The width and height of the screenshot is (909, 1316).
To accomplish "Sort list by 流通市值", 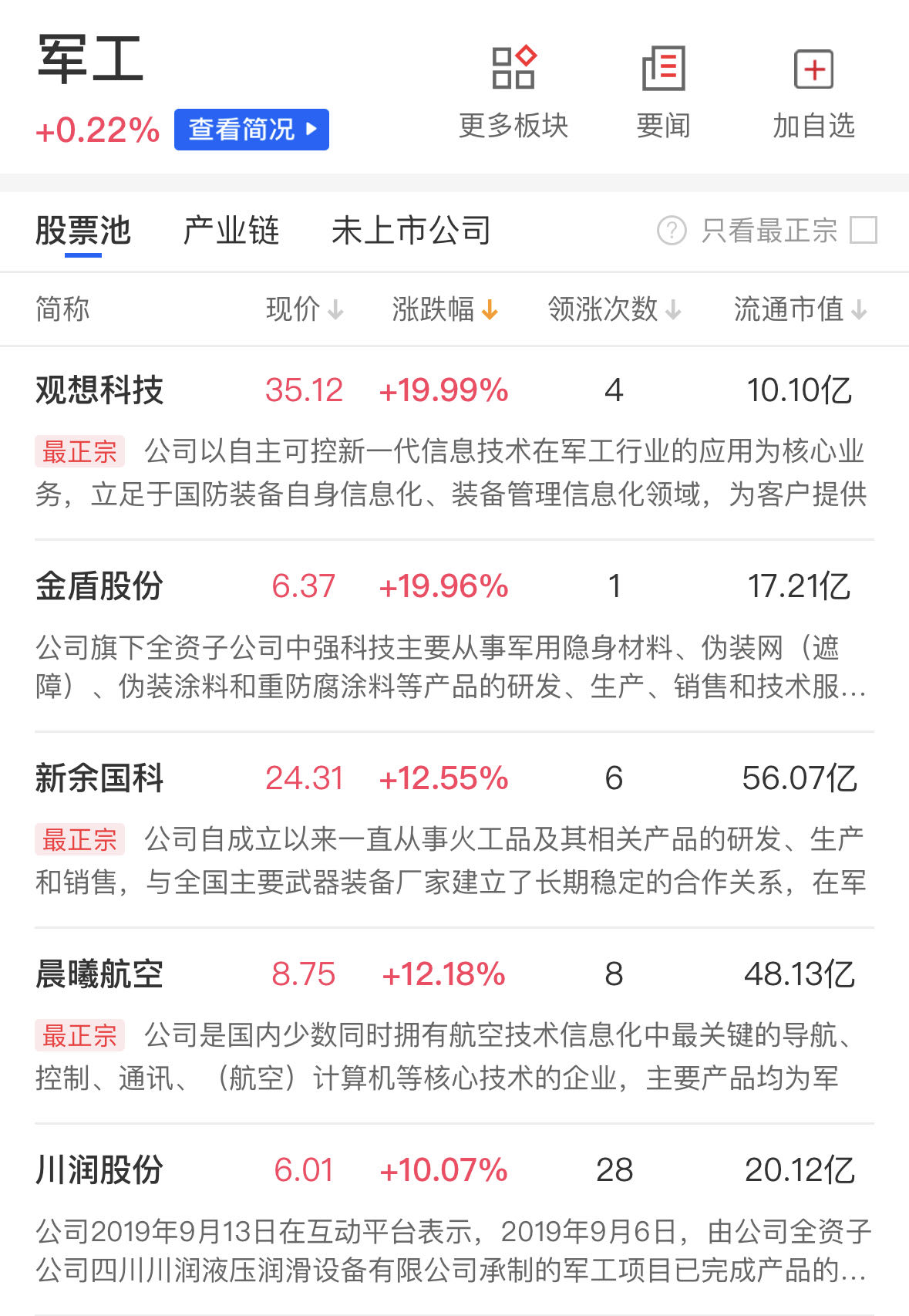I will (x=800, y=309).
